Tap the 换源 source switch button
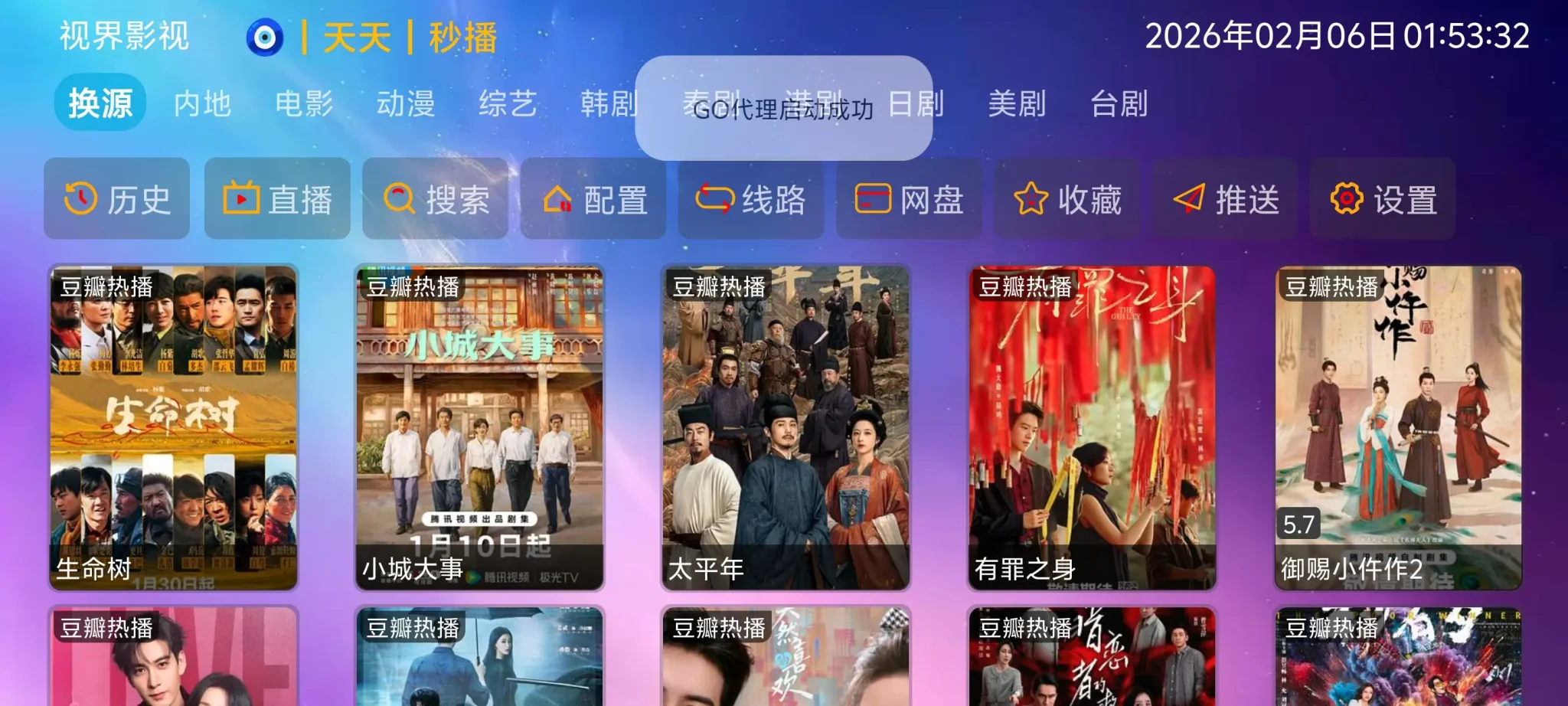1568x706 pixels. point(100,103)
